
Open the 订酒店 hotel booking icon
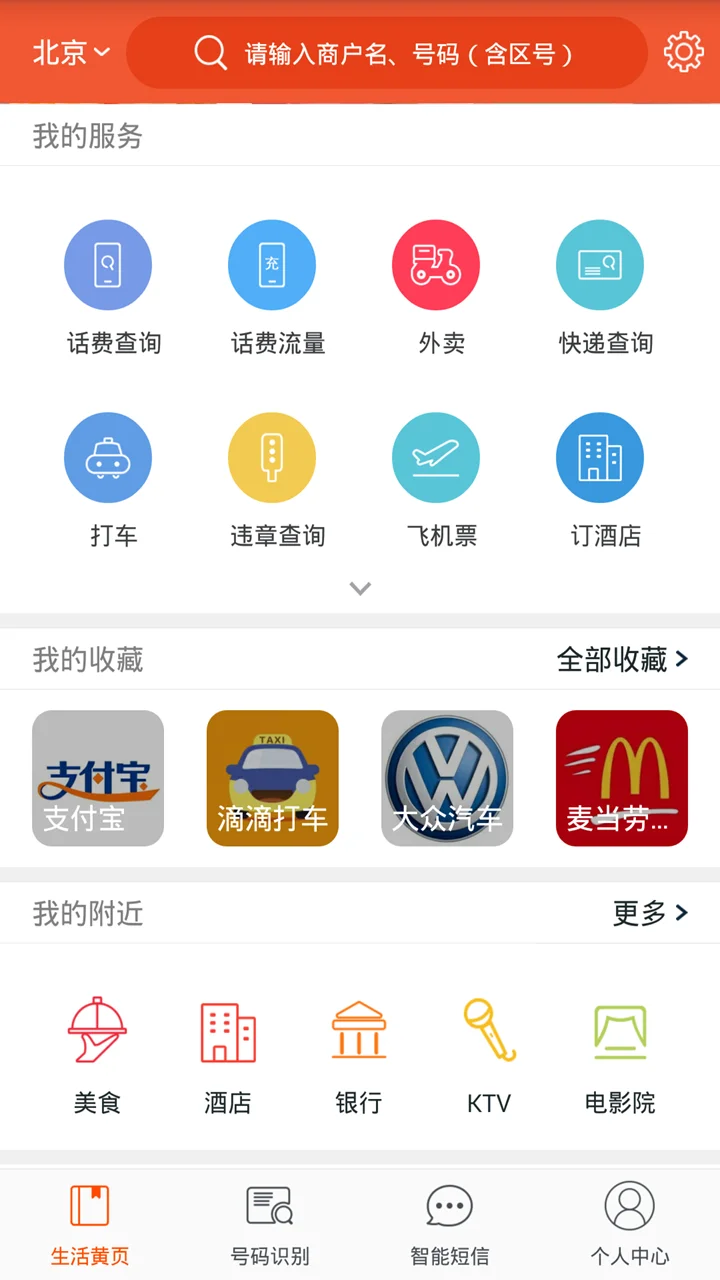pyautogui.click(x=599, y=456)
